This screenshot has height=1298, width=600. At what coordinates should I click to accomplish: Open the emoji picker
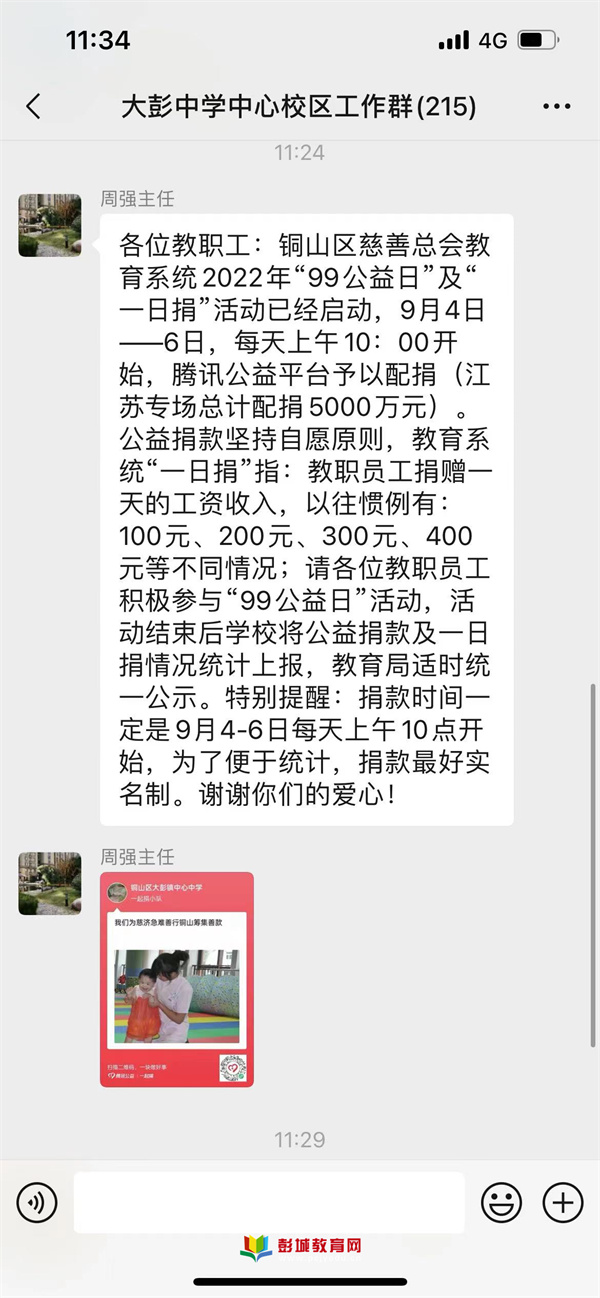501,1202
